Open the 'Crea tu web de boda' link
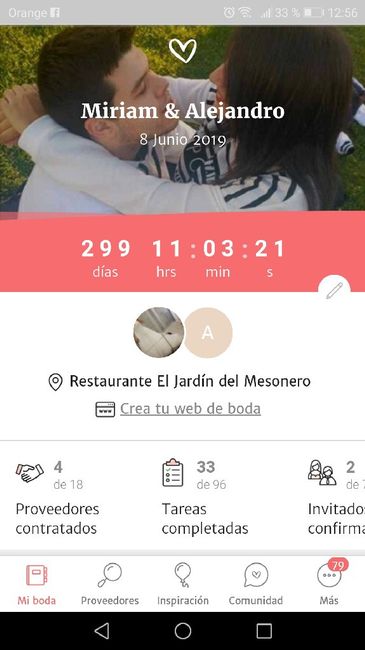Screen dimensions: 365x650 pyautogui.click(x=190, y=409)
